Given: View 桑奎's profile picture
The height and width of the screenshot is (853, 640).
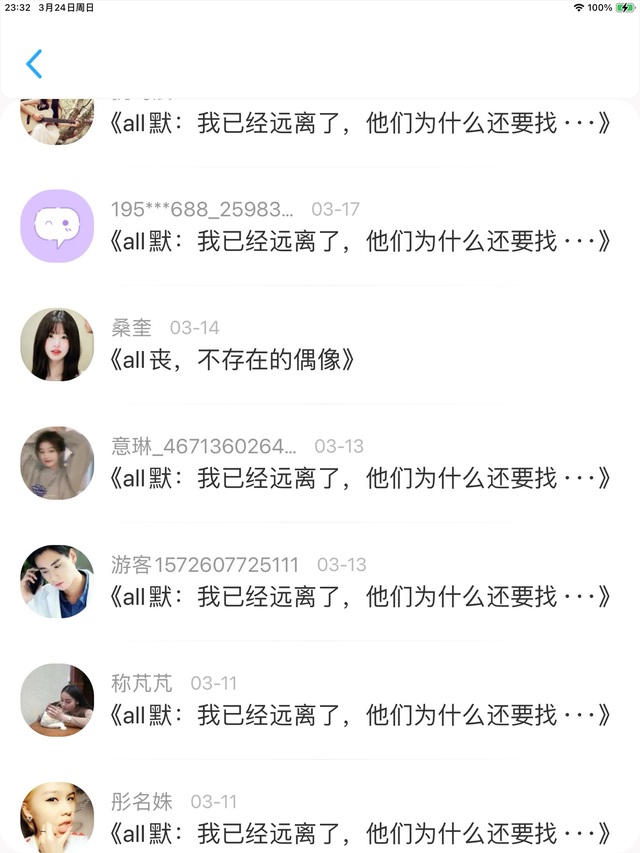Looking at the screenshot, I should pyautogui.click(x=57, y=345).
